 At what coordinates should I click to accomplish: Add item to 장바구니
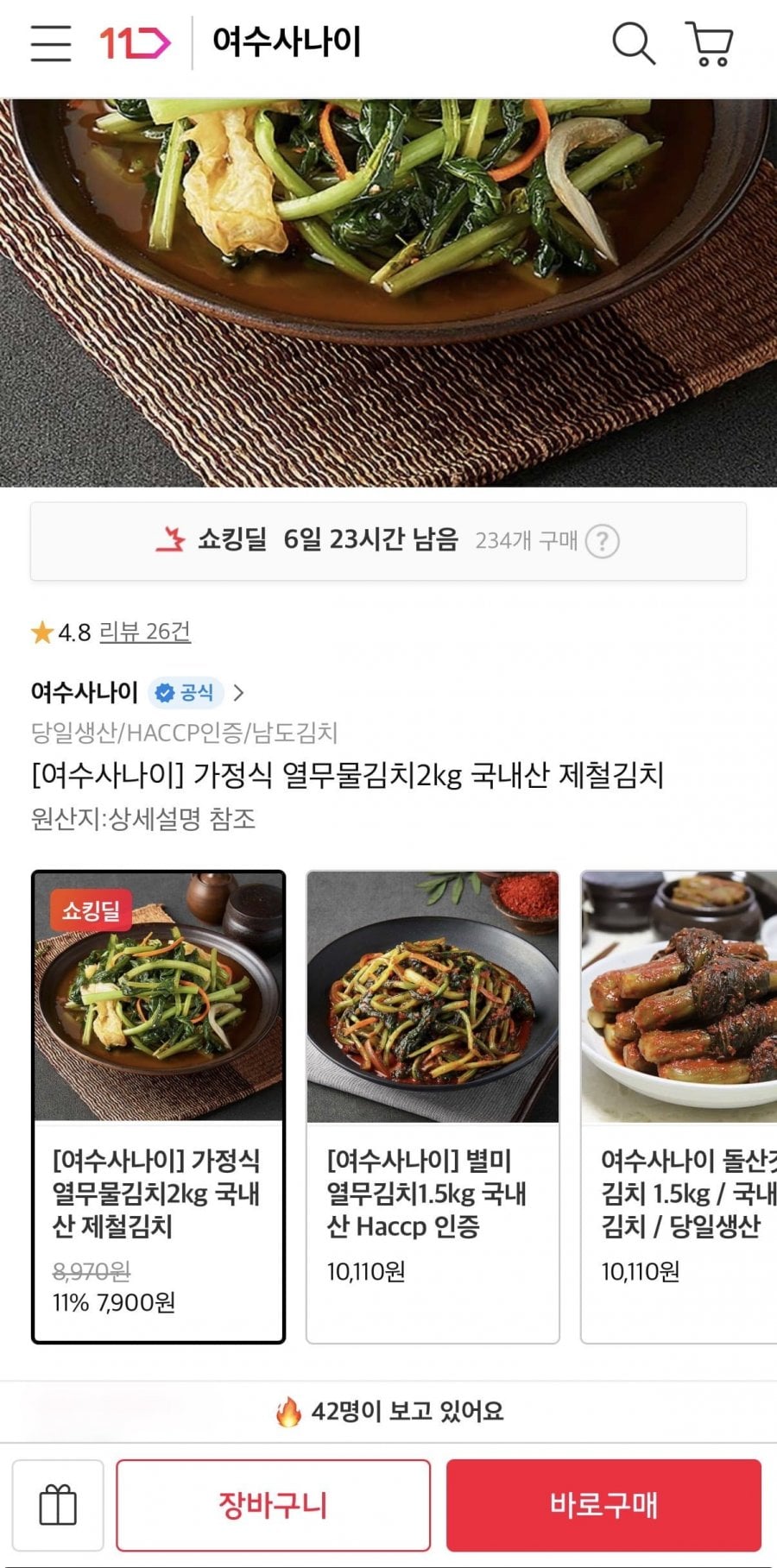point(273,1505)
